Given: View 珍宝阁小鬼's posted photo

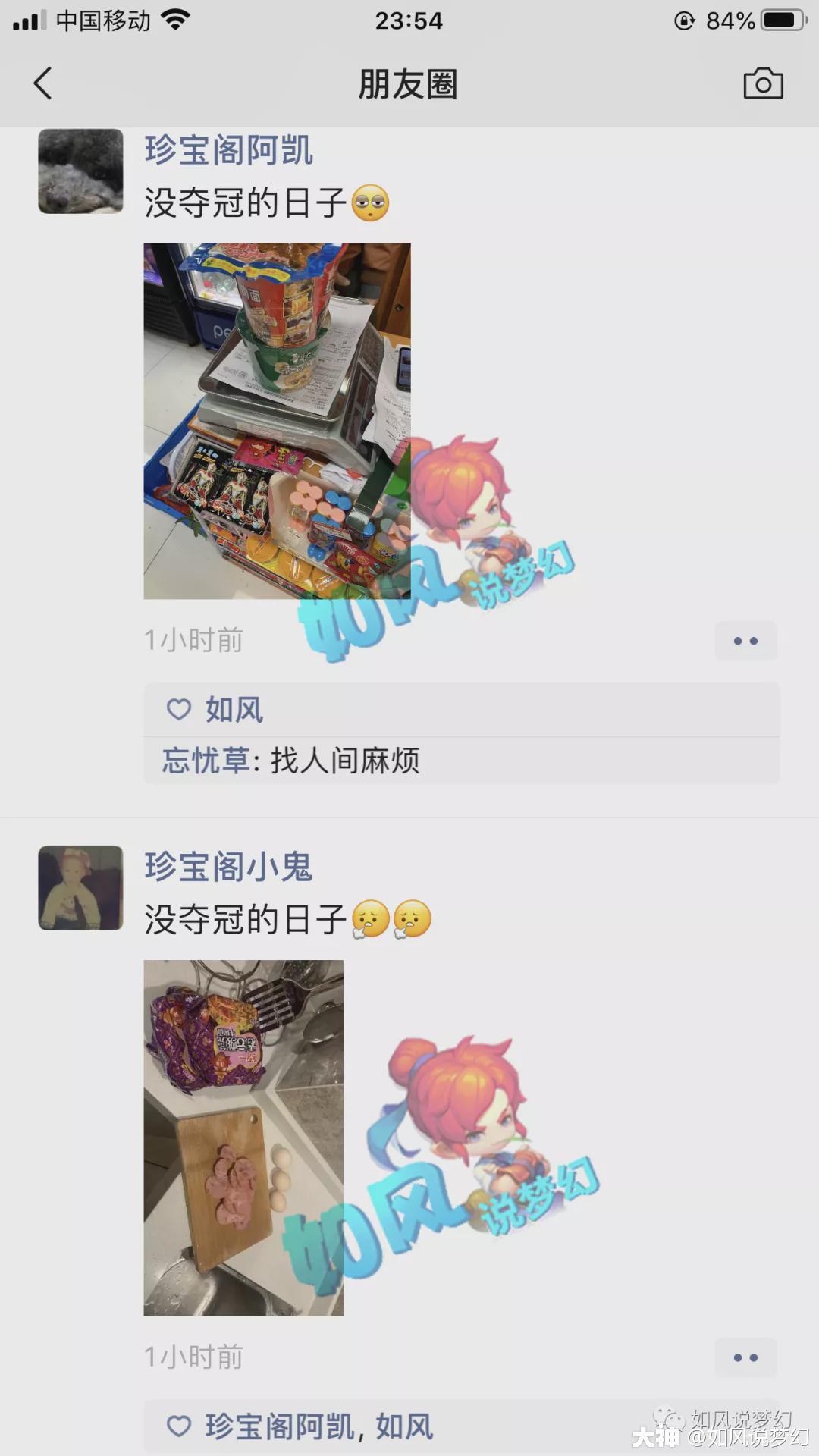Looking at the screenshot, I should (x=243, y=1137).
